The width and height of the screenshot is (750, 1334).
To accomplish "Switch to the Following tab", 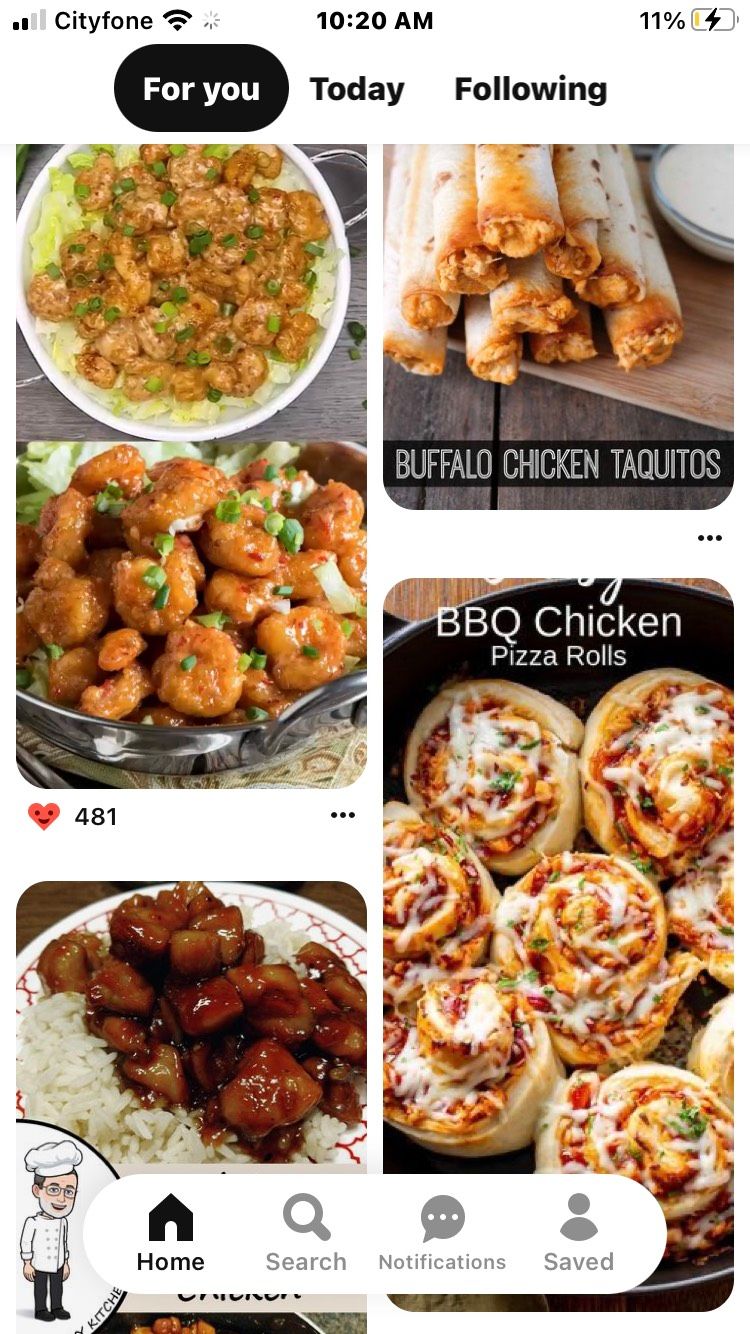I will pyautogui.click(x=530, y=88).
